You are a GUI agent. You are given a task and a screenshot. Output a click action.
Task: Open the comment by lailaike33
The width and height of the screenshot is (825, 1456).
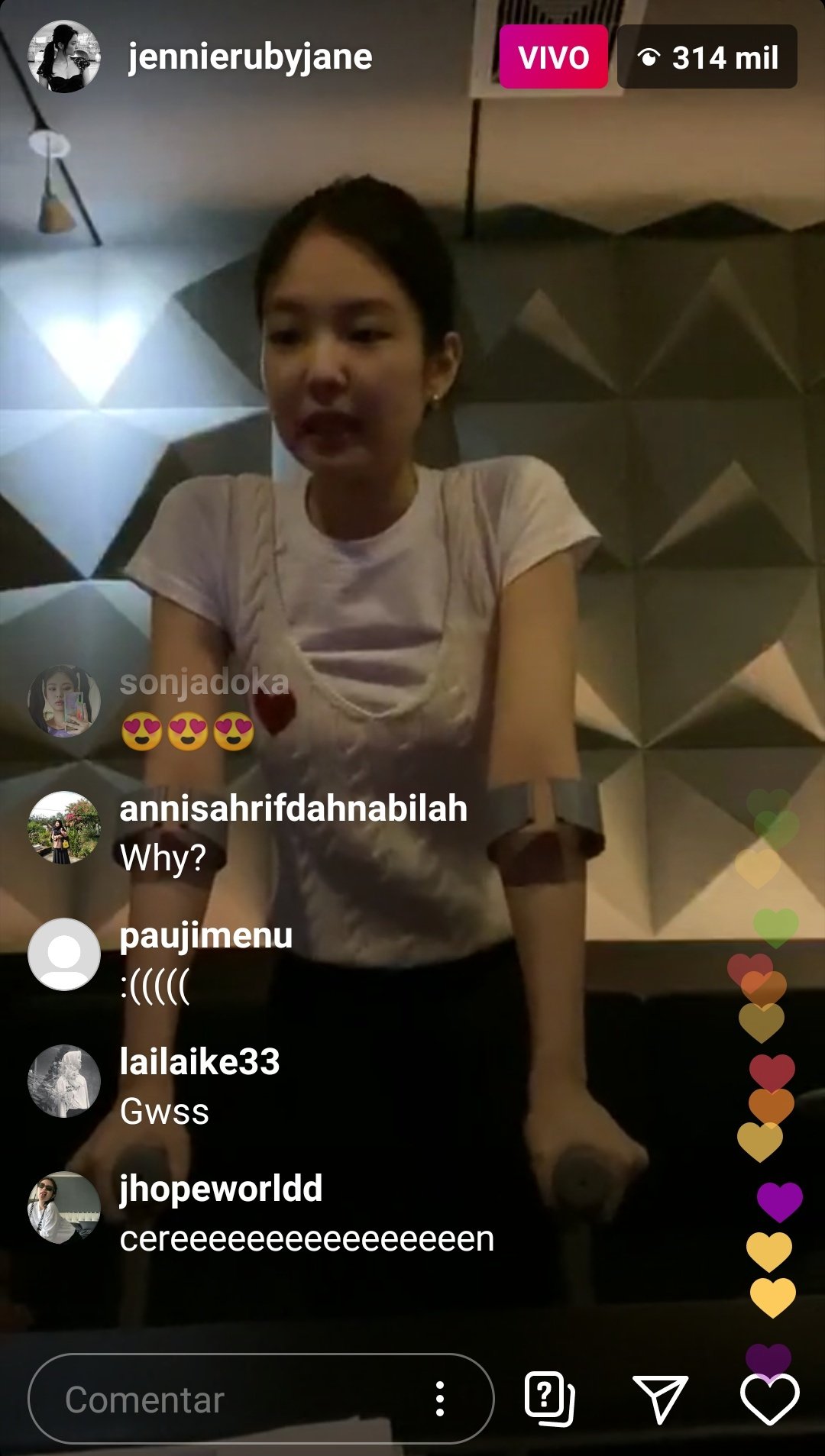pos(200,1086)
